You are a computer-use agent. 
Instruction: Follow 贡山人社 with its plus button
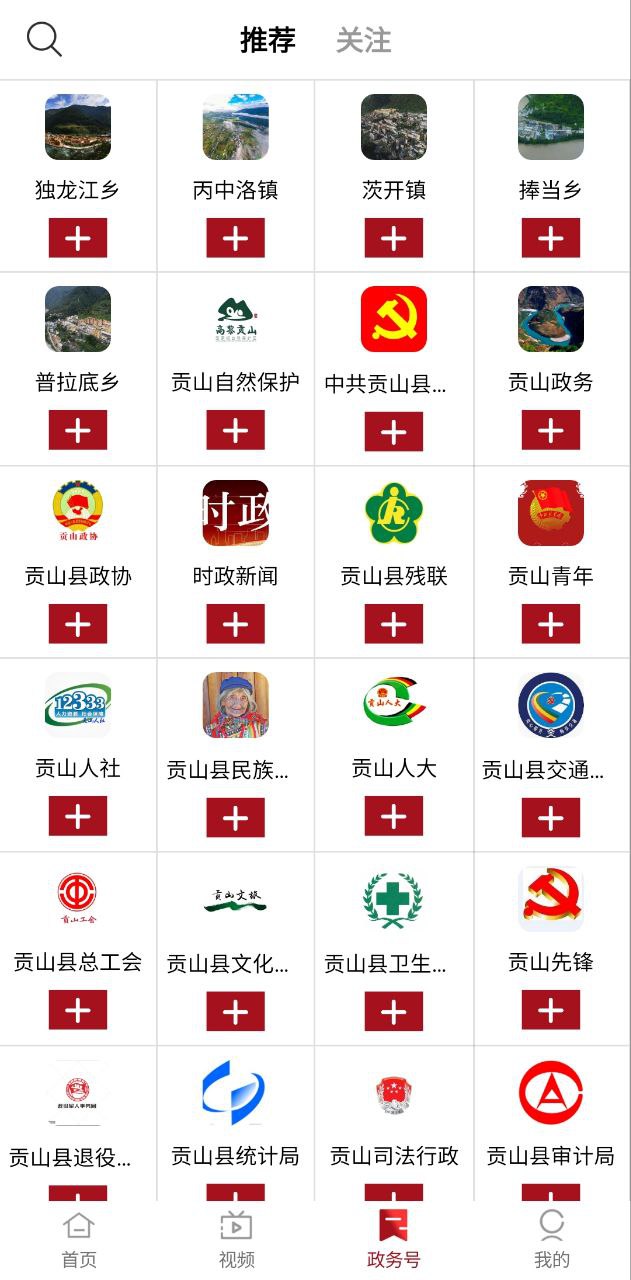point(78,817)
